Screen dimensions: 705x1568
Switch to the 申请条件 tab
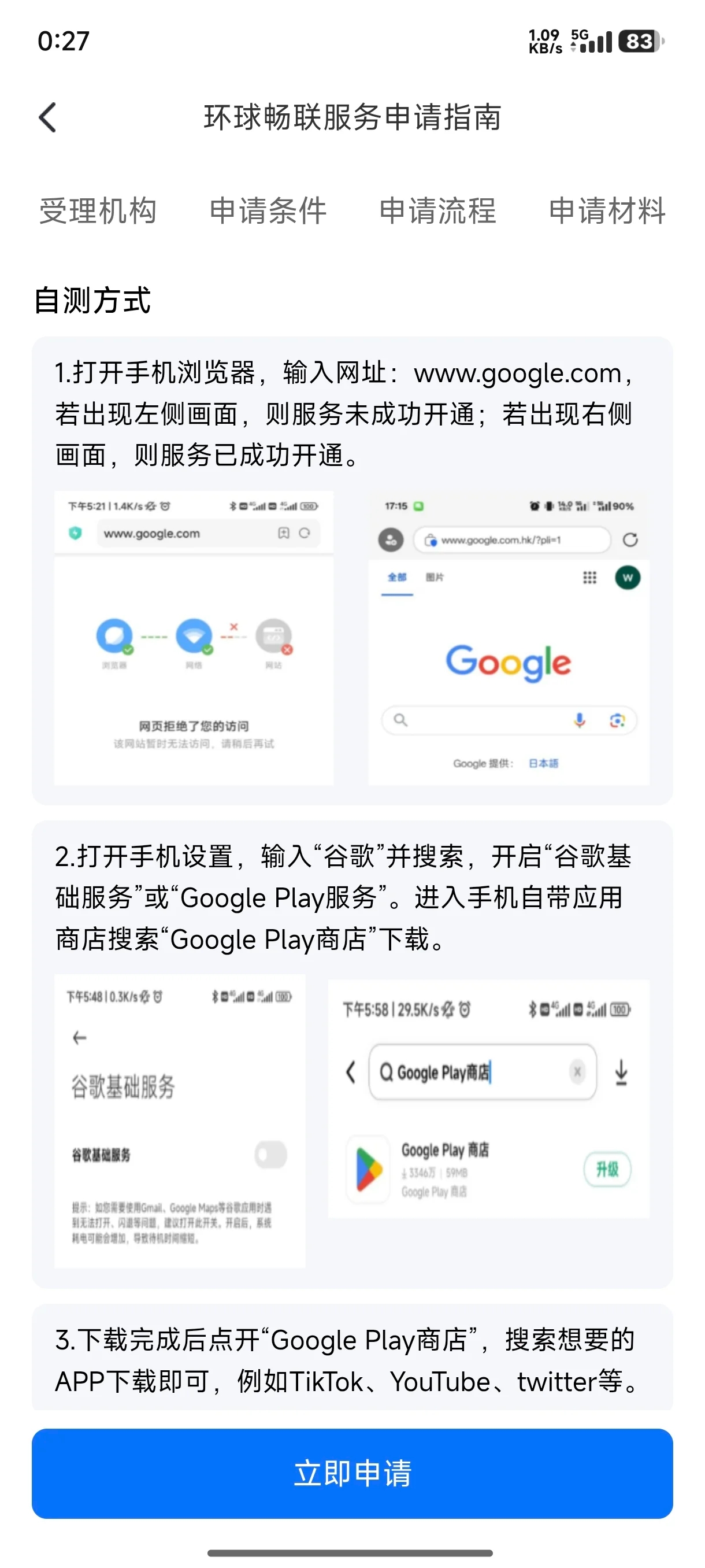tap(268, 211)
